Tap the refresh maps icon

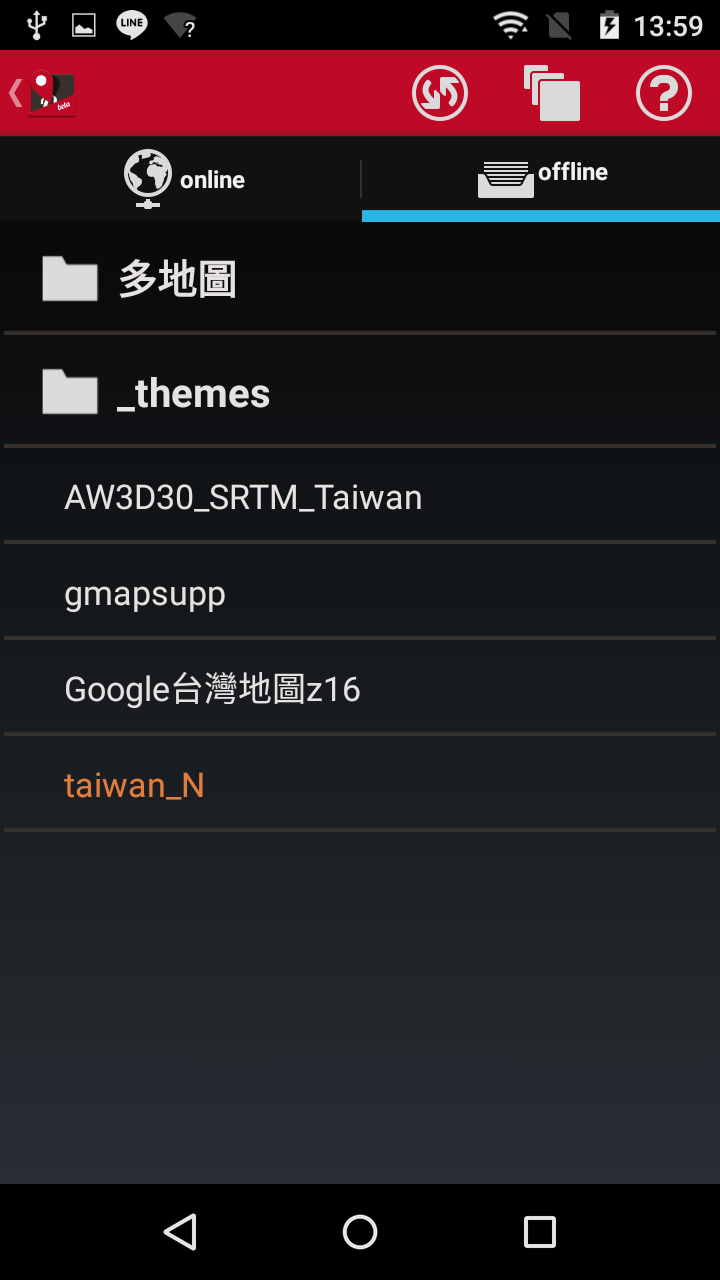(x=440, y=93)
